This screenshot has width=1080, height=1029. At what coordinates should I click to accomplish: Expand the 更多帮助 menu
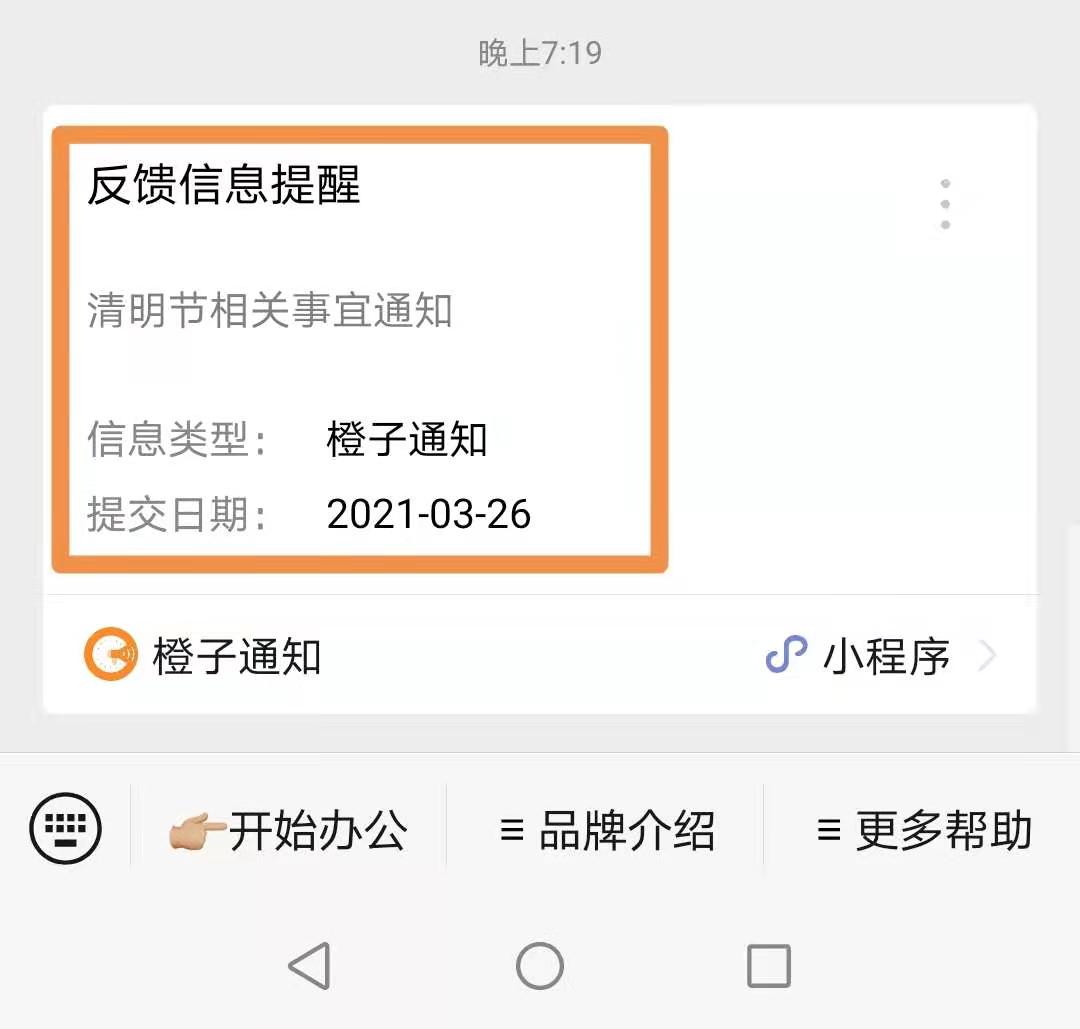coord(923,830)
